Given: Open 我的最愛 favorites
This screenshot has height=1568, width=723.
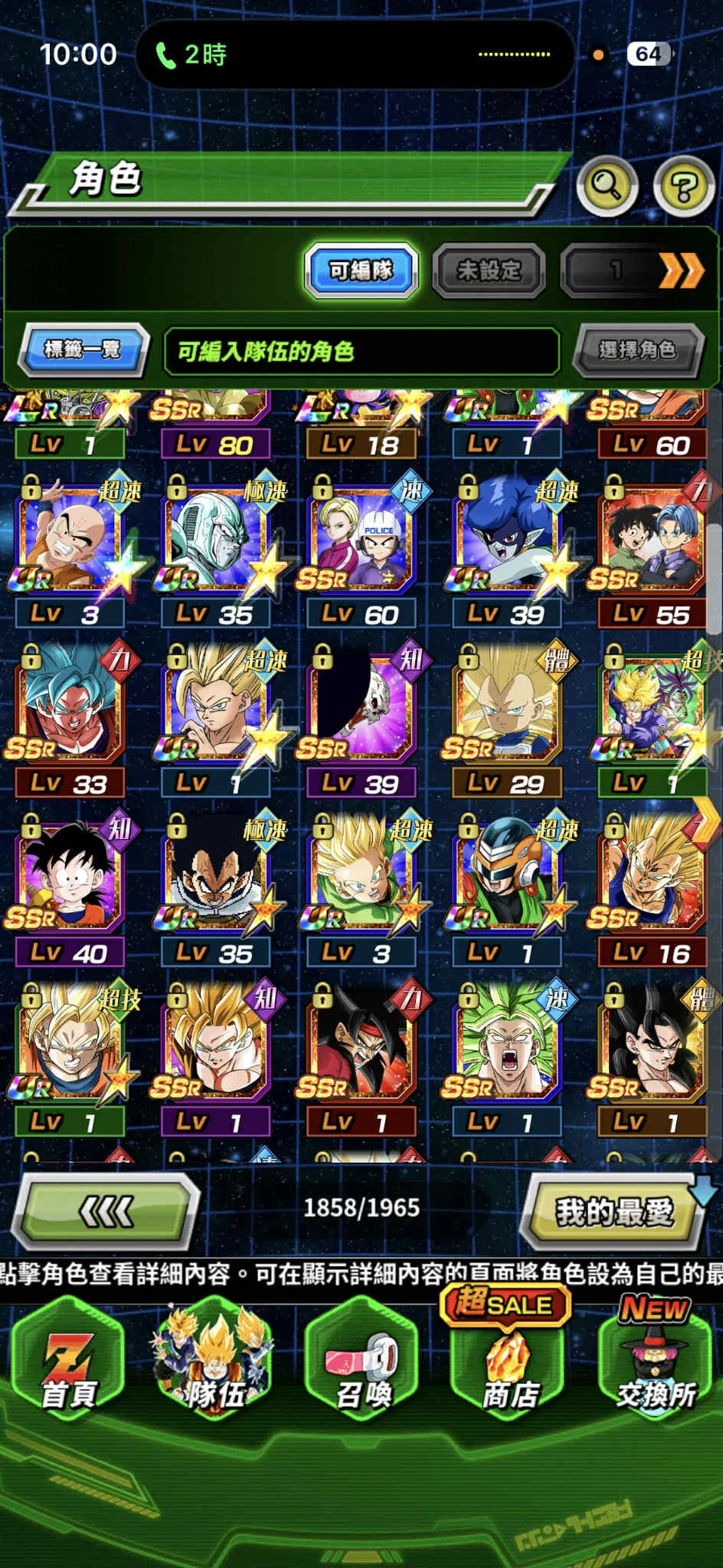Looking at the screenshot, I should [x=613, y=1211].
